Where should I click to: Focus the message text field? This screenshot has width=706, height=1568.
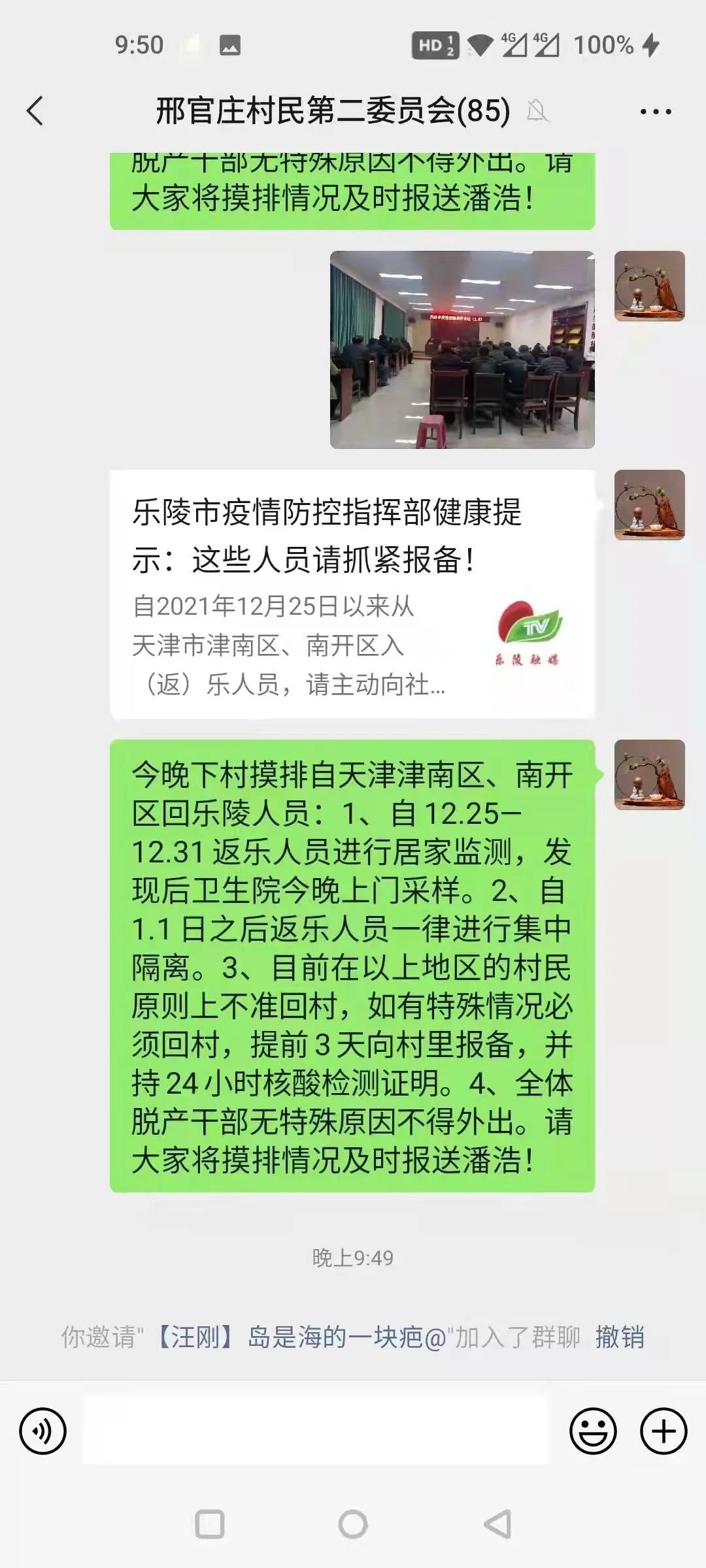[315, 1431]
